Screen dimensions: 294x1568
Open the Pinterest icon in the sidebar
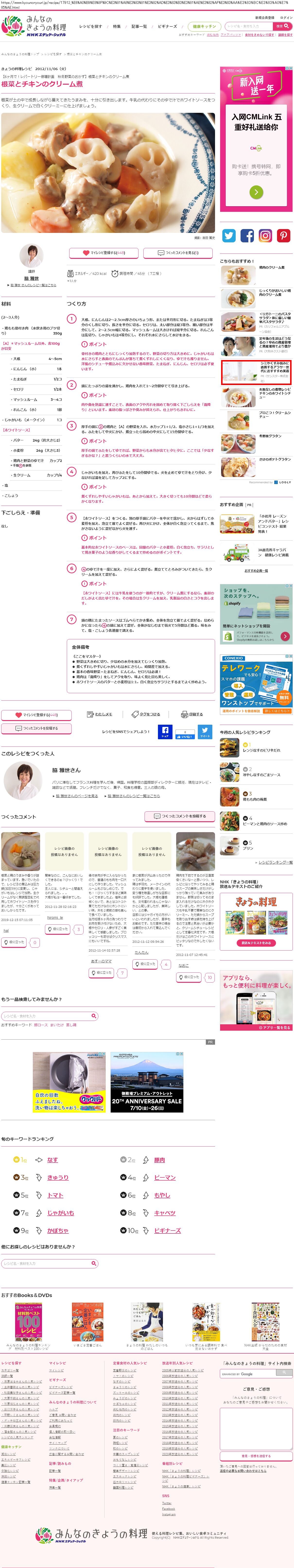284,236
